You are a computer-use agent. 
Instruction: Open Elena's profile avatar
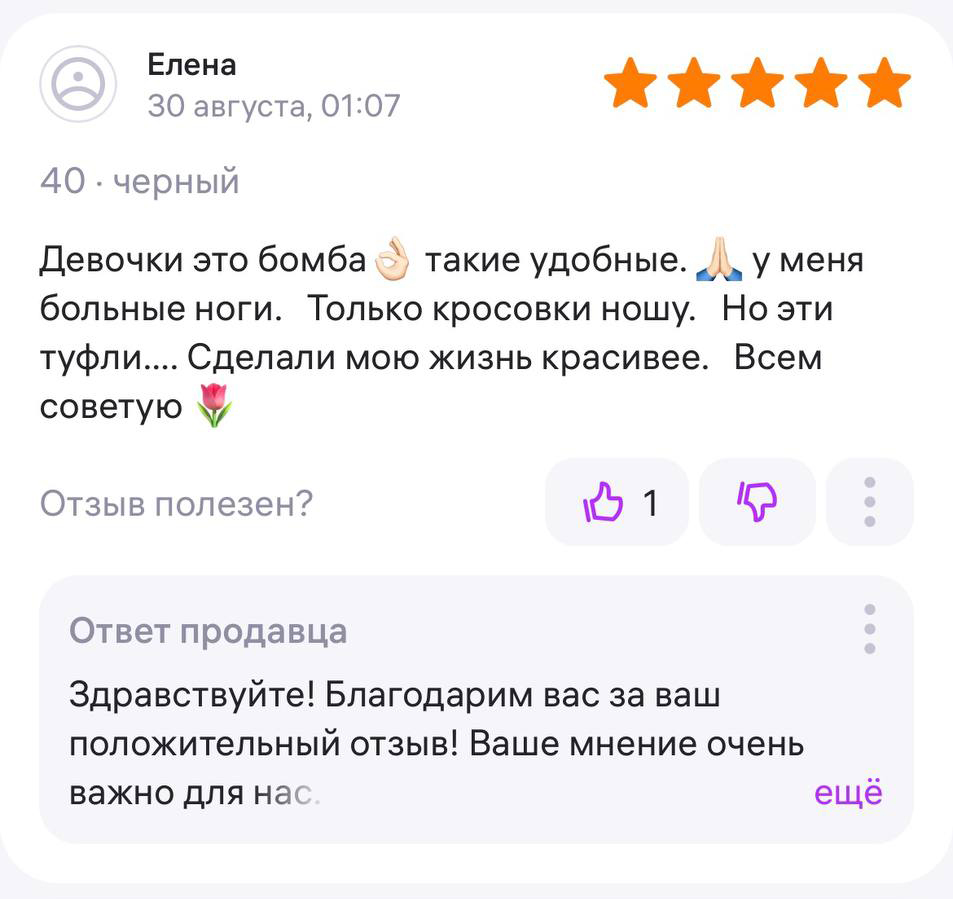pos(79,84)
